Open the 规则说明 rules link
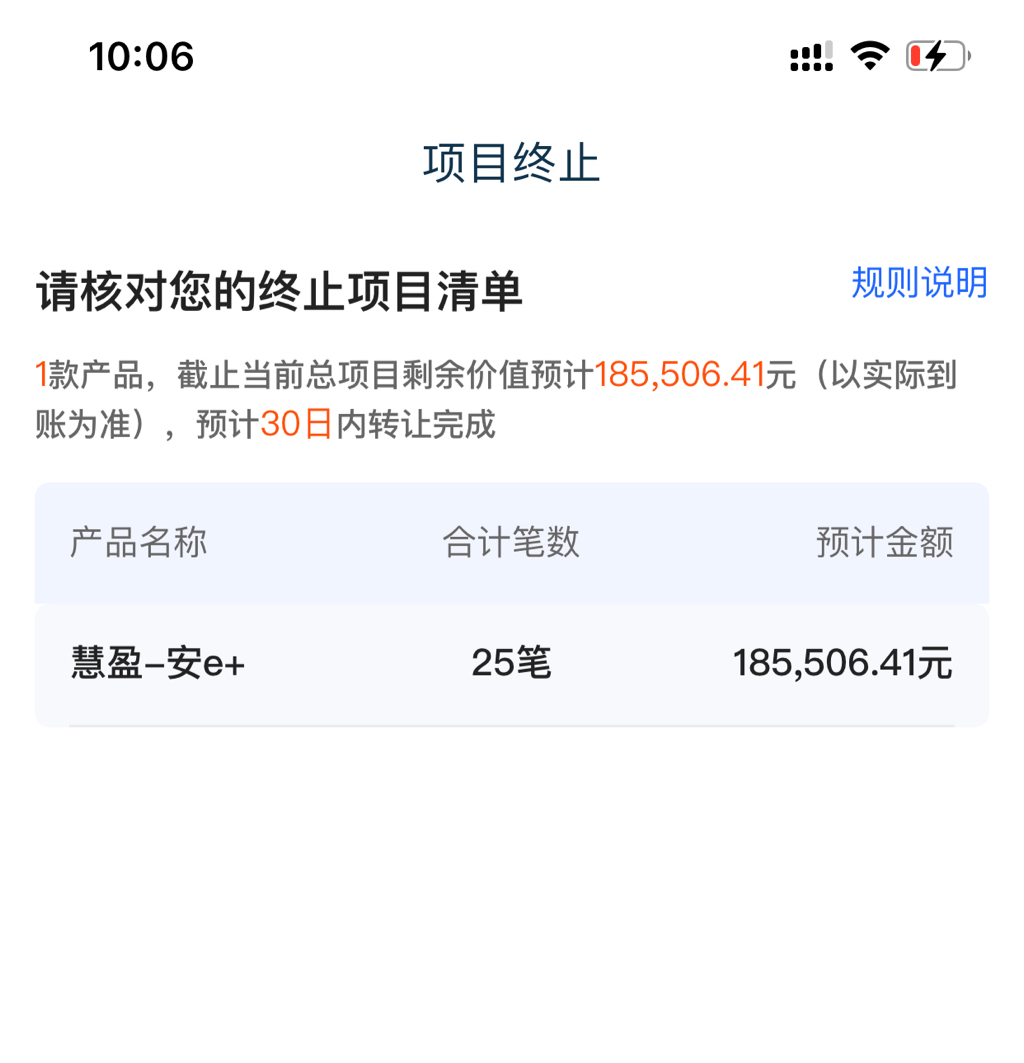The height and width of the screenshot is (1063, 1024). pos(918,283)
